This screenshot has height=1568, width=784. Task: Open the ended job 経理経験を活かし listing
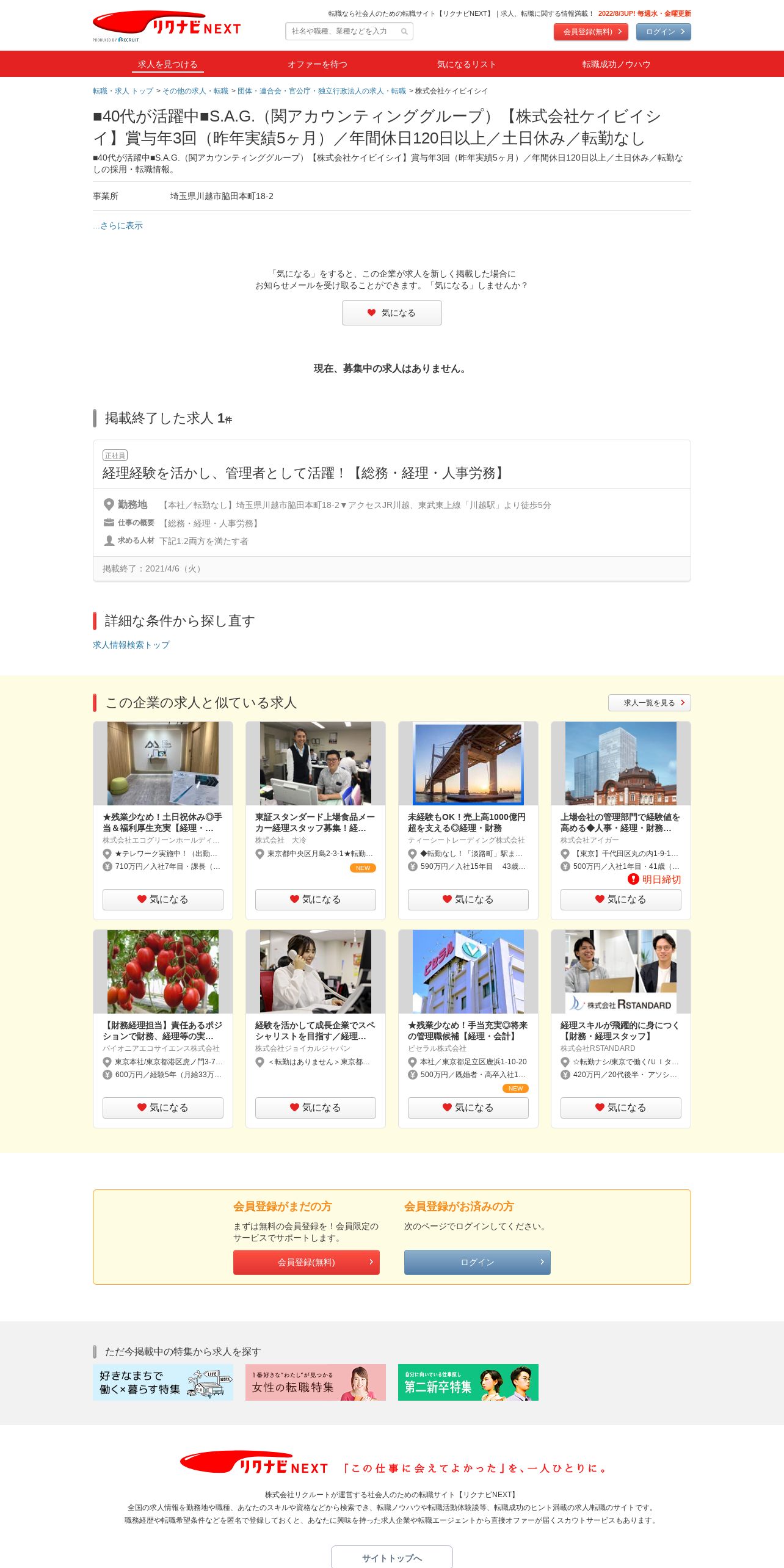304,473
